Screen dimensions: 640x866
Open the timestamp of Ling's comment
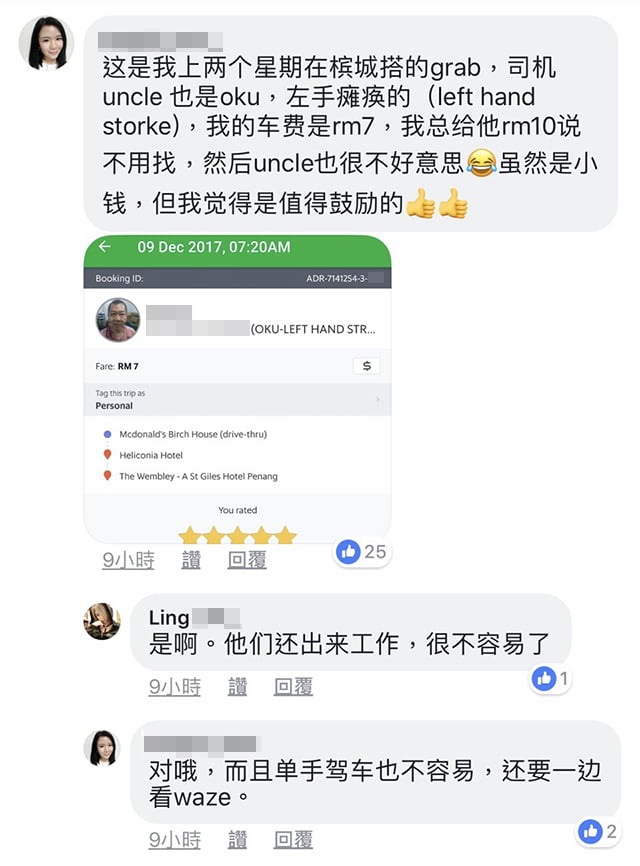[175, 687]
